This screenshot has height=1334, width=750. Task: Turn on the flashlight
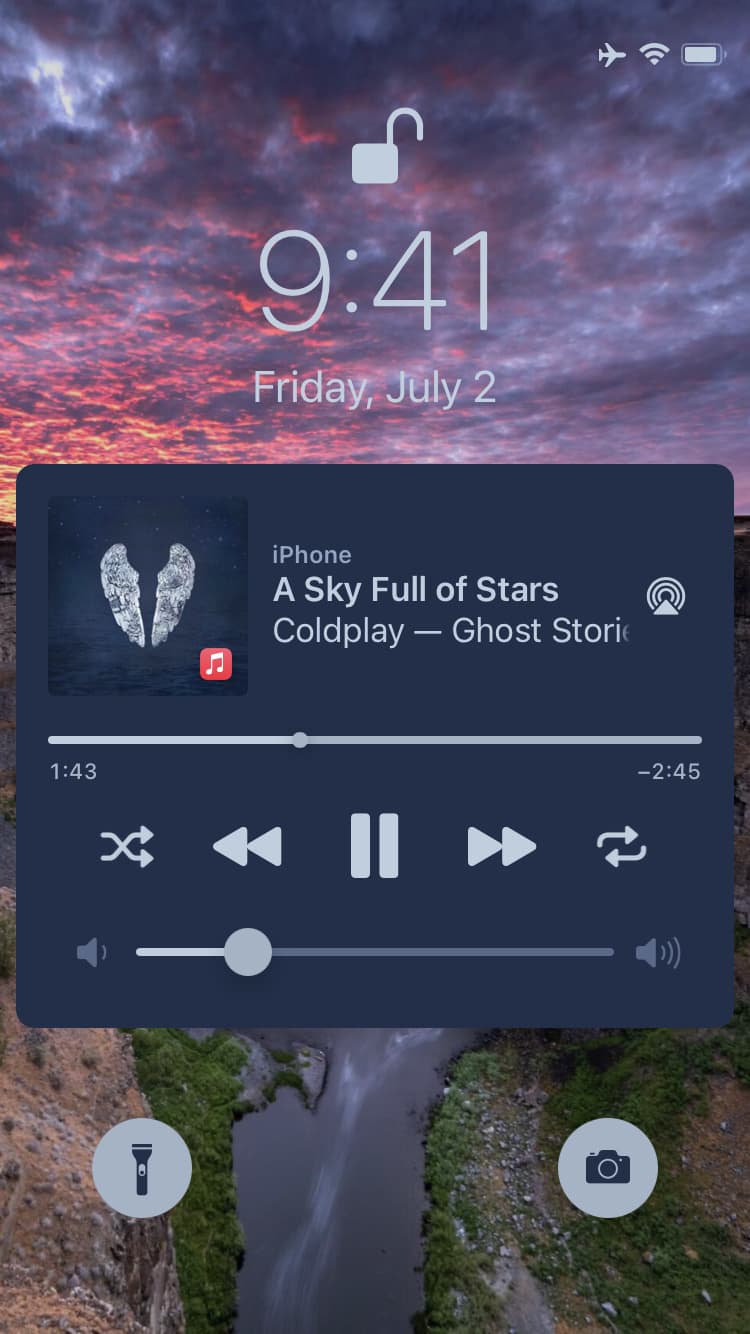(142, 1168)
